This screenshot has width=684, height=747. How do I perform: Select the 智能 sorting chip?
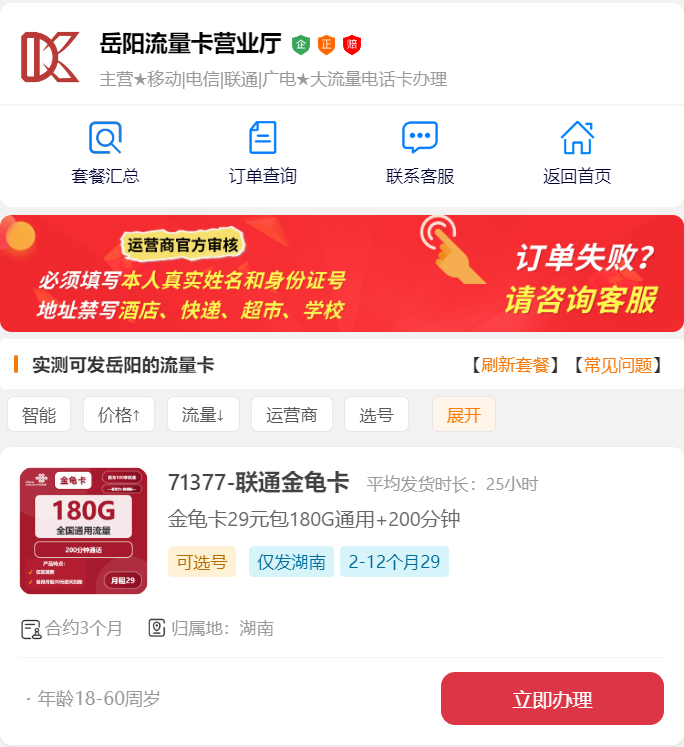[x=39, y=415]
